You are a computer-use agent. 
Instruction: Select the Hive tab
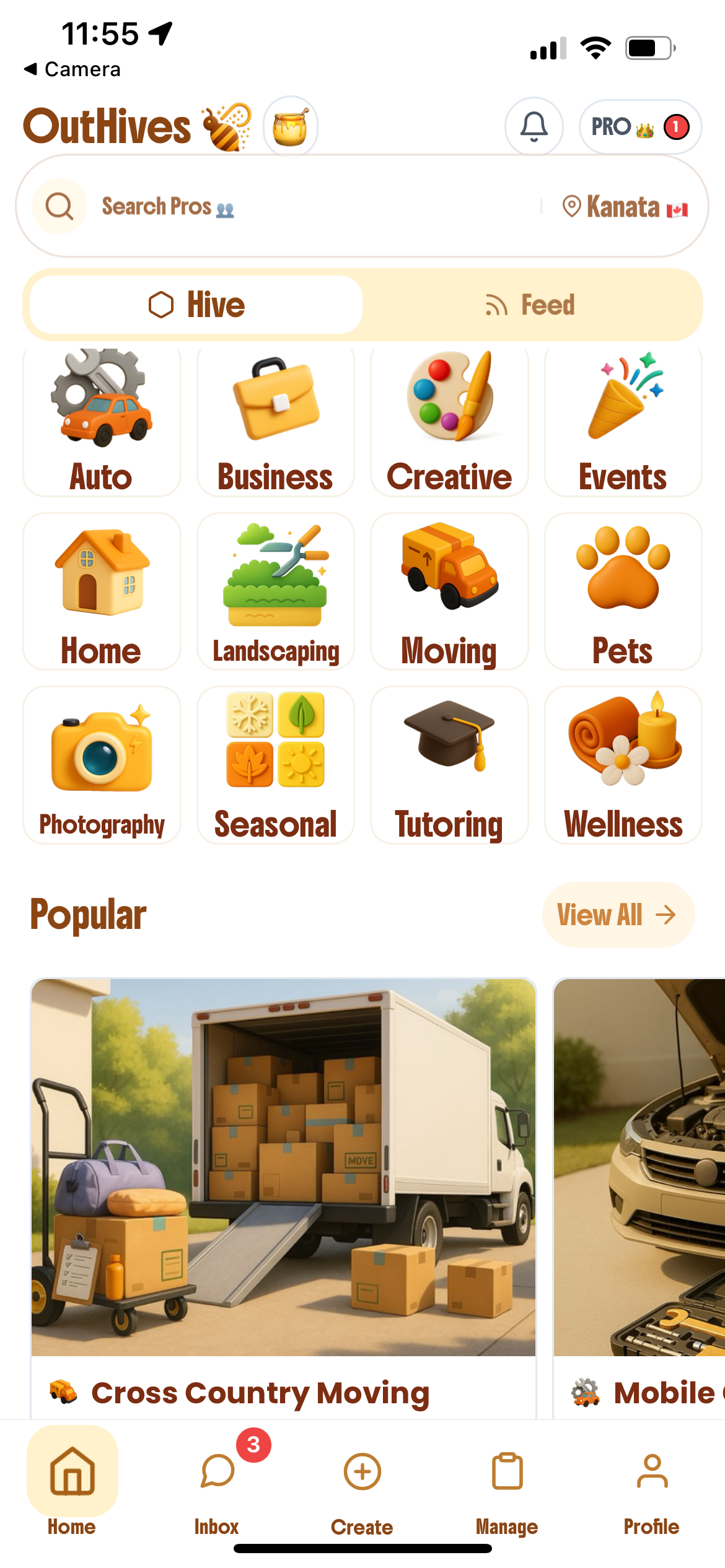[194, 305]
